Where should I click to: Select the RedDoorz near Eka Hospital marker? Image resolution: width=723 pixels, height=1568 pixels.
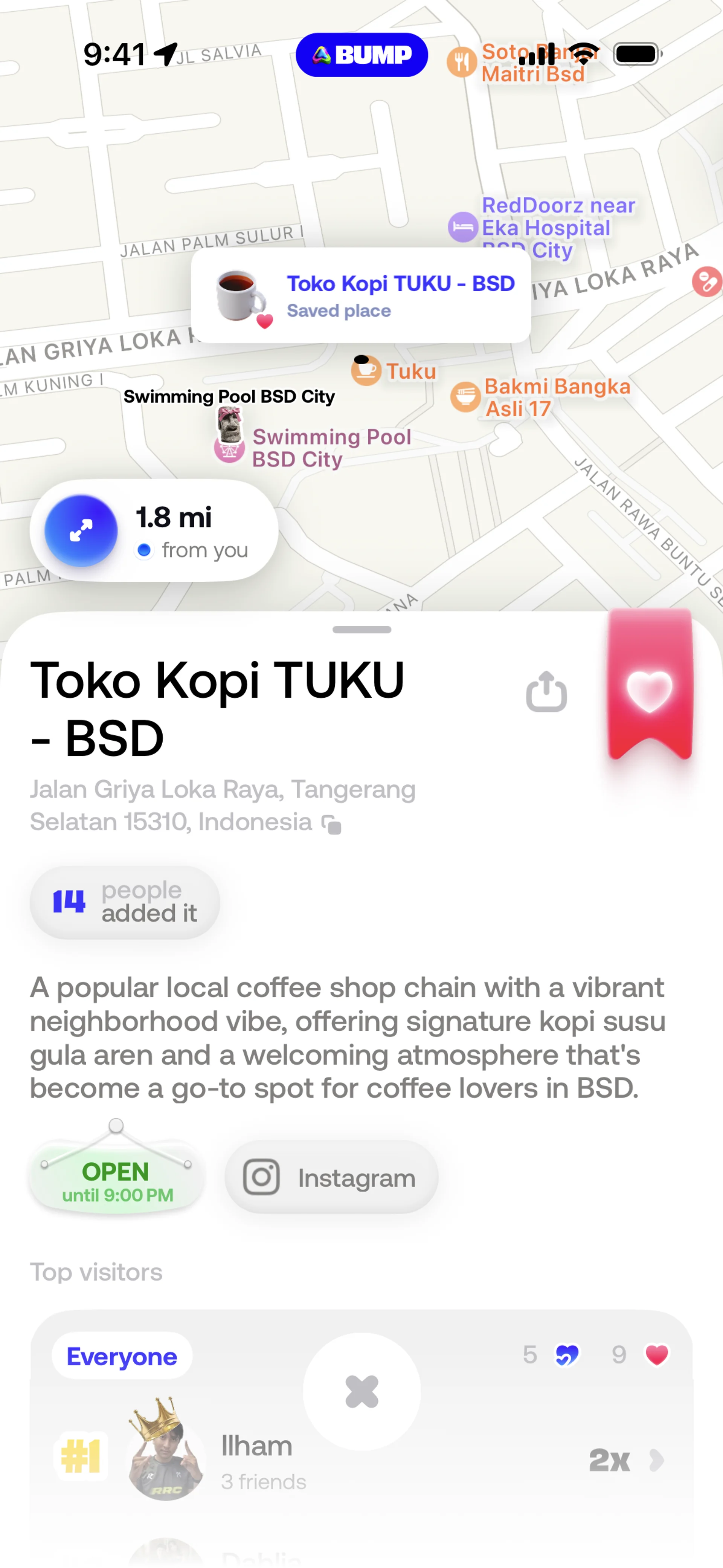point(463,228)
